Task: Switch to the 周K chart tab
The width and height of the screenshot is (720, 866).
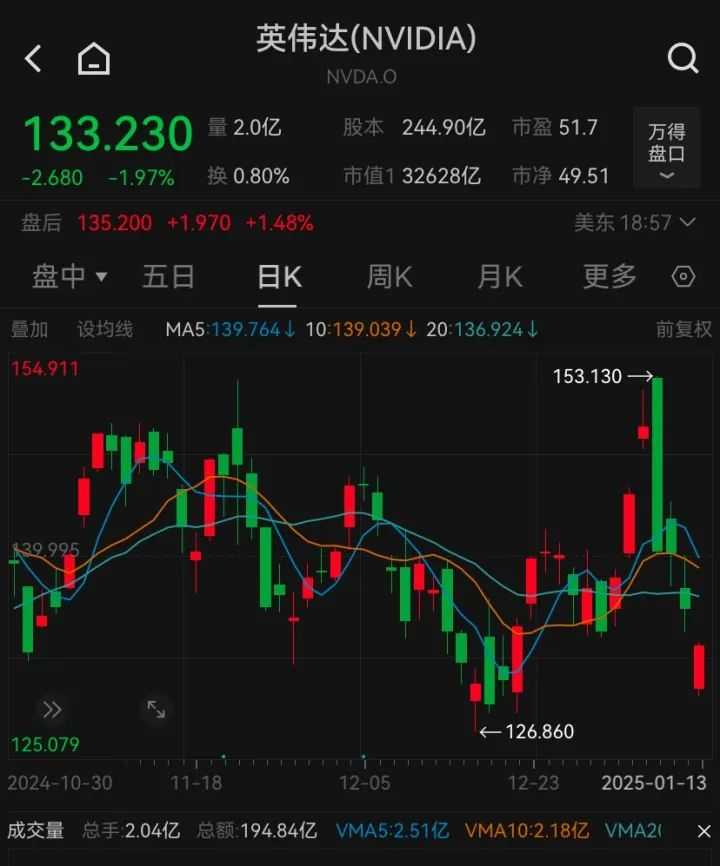Action: tap(390, 276)
